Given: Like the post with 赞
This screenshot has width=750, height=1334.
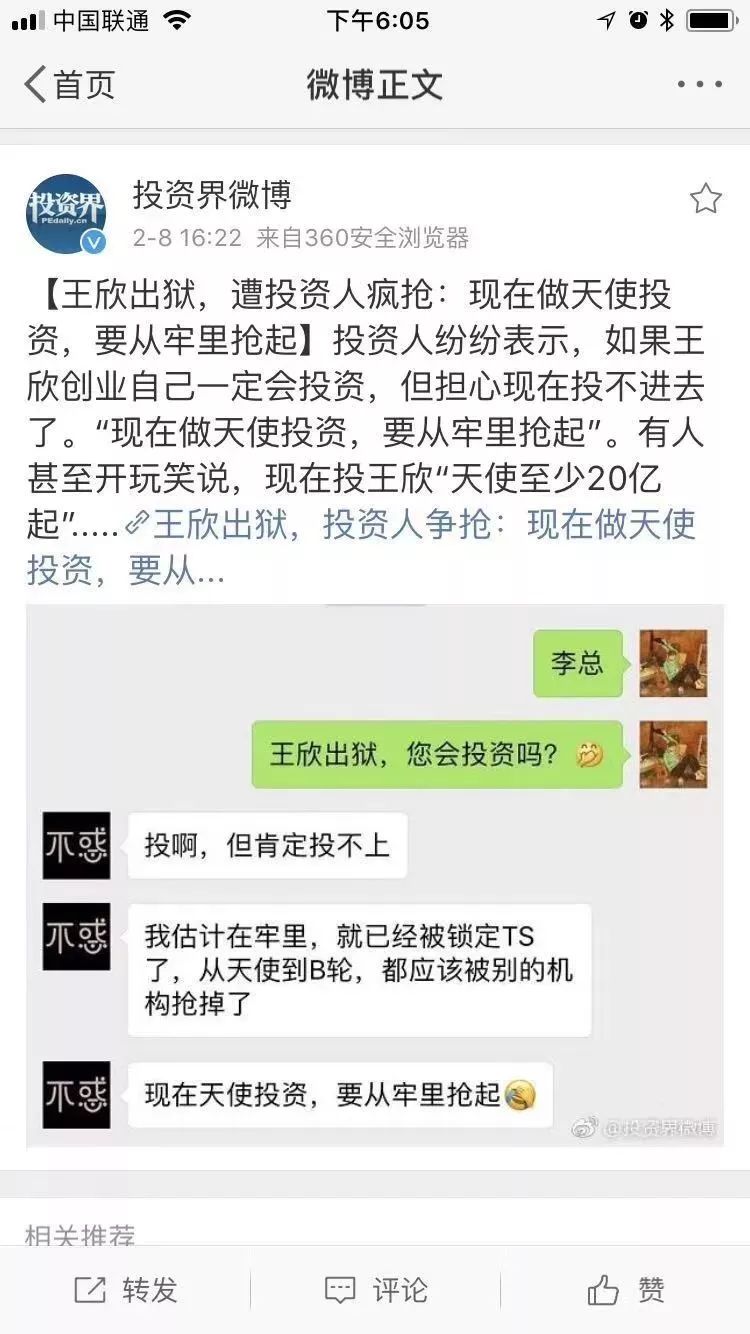Looking at the screenshot, I should point(626,1290).
